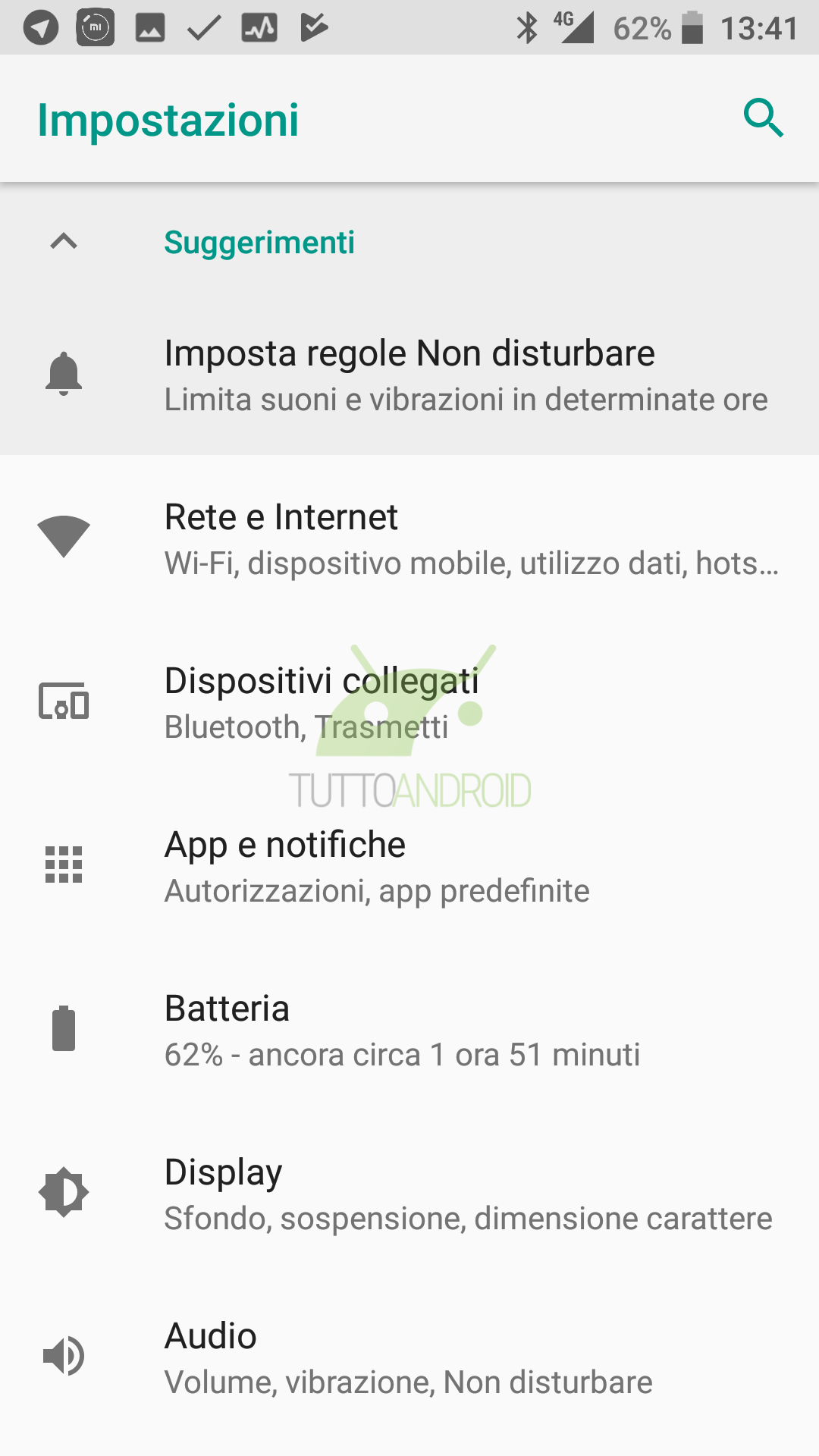Open the search icon in Impostazioni

click(763, 118)
